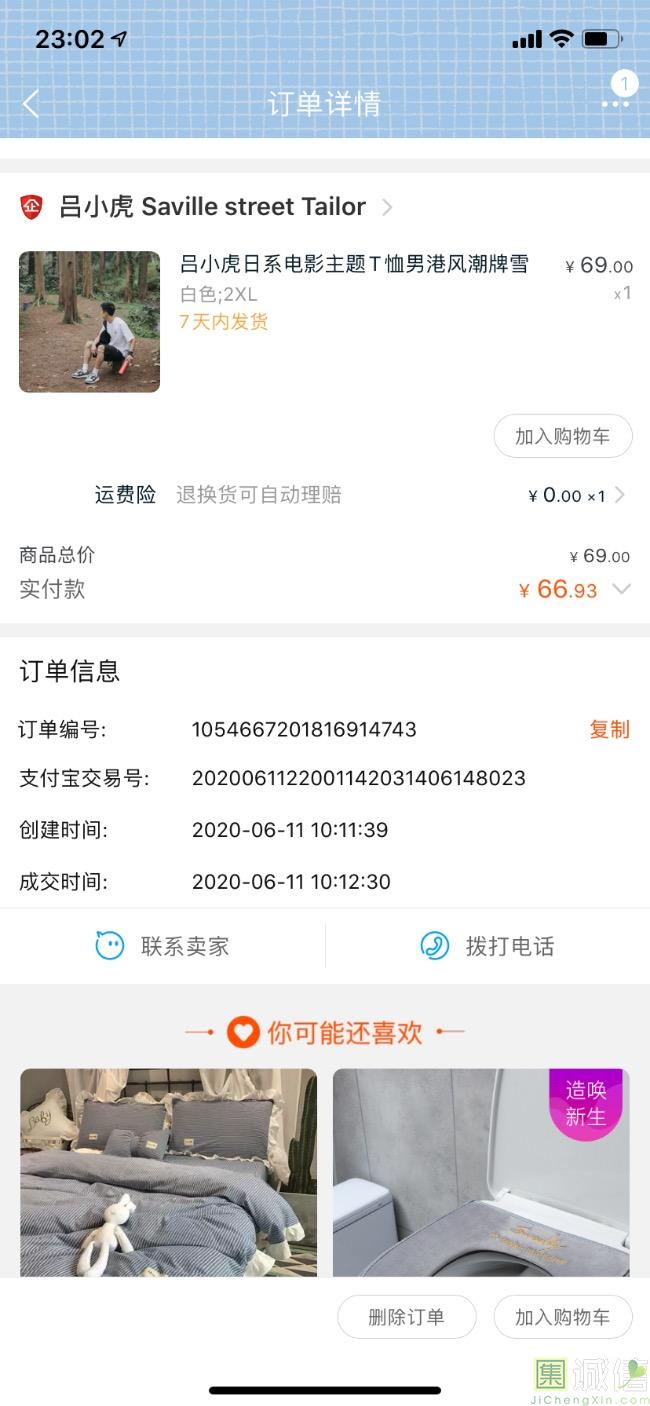Call the seller with 拨打电话
Image resolution: width=650 pixels, height=1406 pixels.
click(x=488, y=946)
